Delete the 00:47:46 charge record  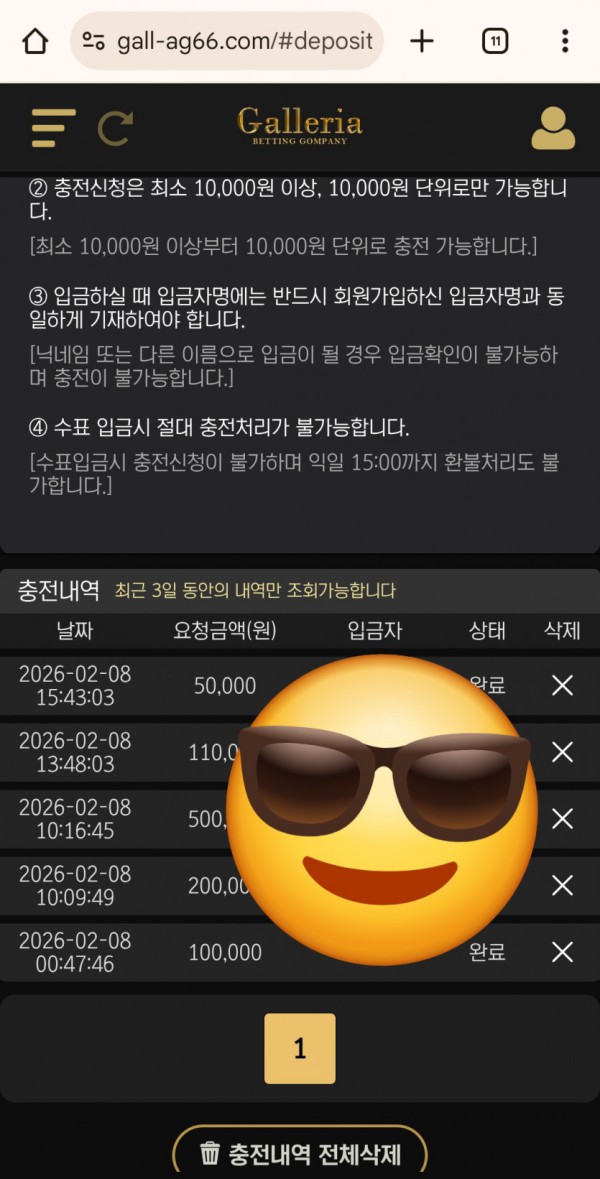click(563, 952)
